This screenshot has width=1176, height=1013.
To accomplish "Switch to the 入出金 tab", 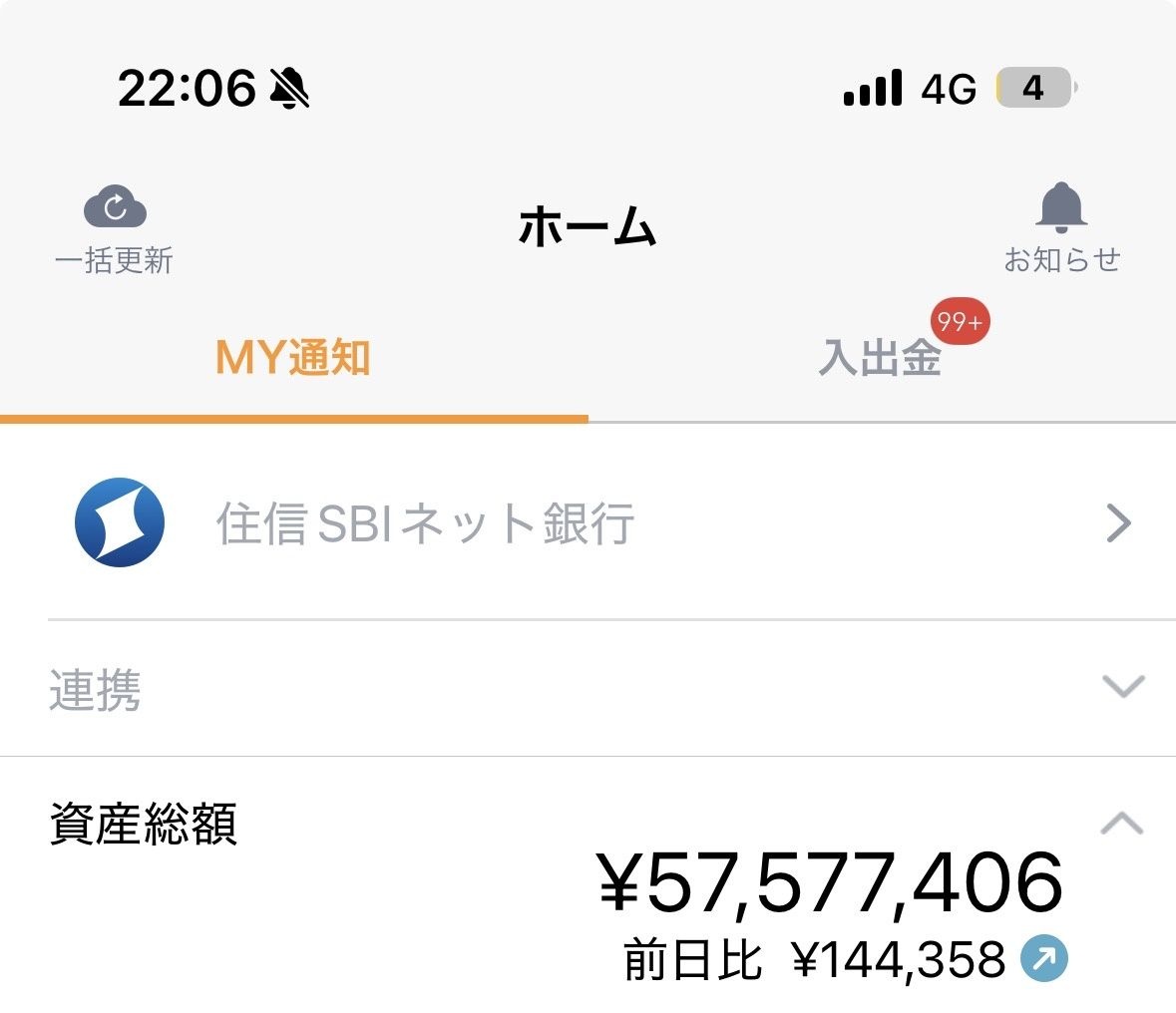I will [x=881, y=358].
